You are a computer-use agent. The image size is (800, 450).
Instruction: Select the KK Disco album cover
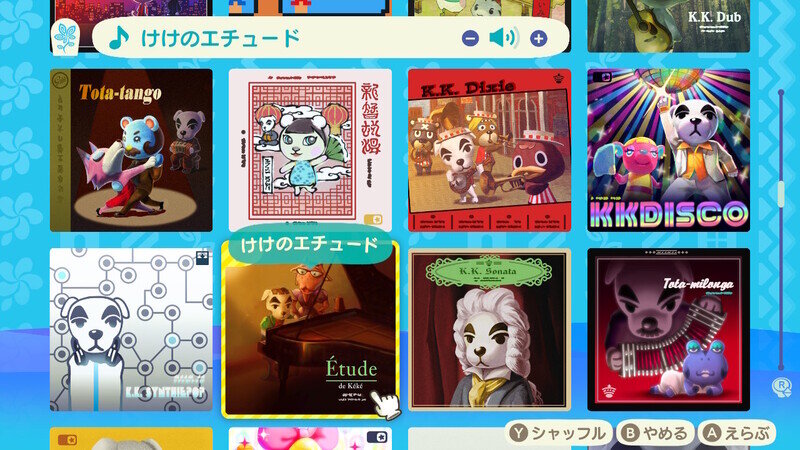[x=668, y=150]
